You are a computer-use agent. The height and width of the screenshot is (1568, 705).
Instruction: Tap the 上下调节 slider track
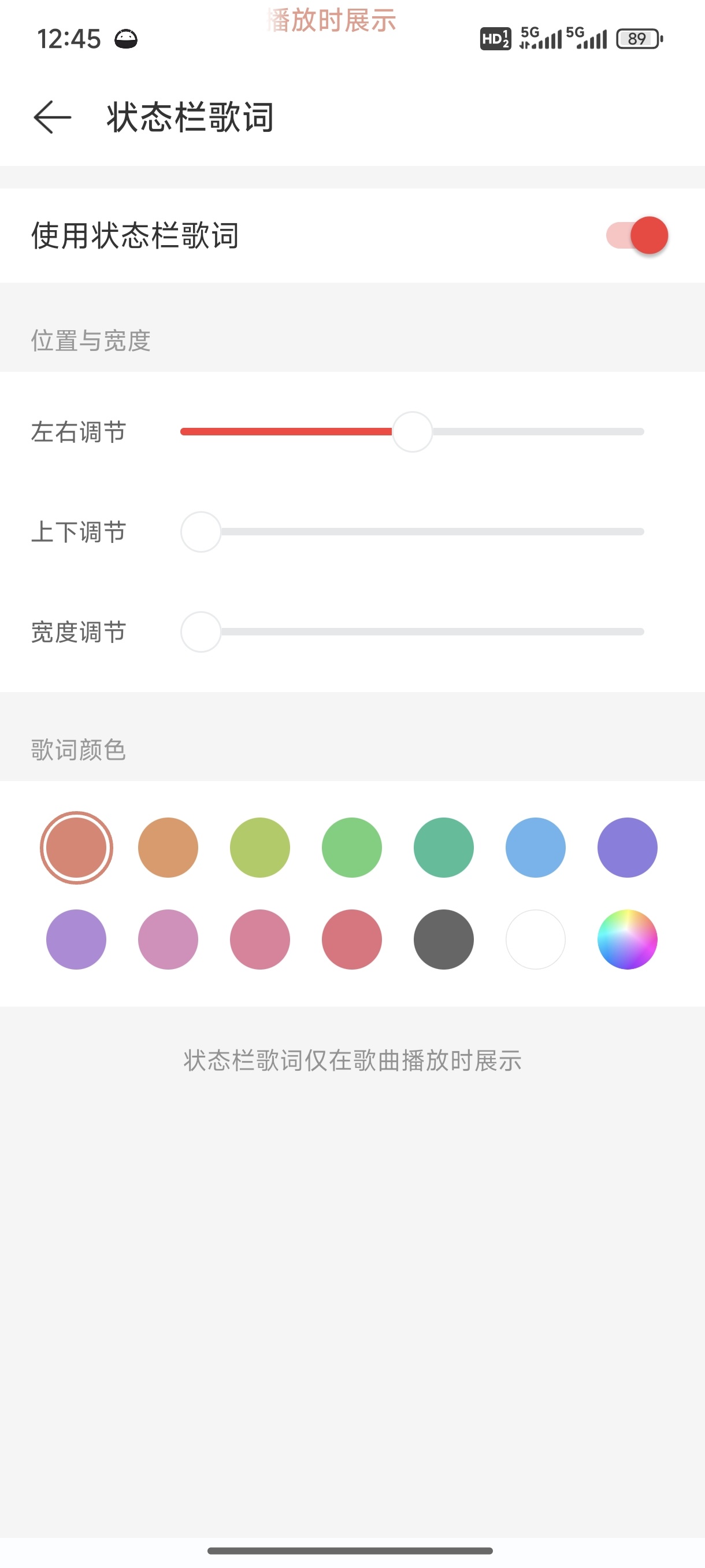click(412, 532)
